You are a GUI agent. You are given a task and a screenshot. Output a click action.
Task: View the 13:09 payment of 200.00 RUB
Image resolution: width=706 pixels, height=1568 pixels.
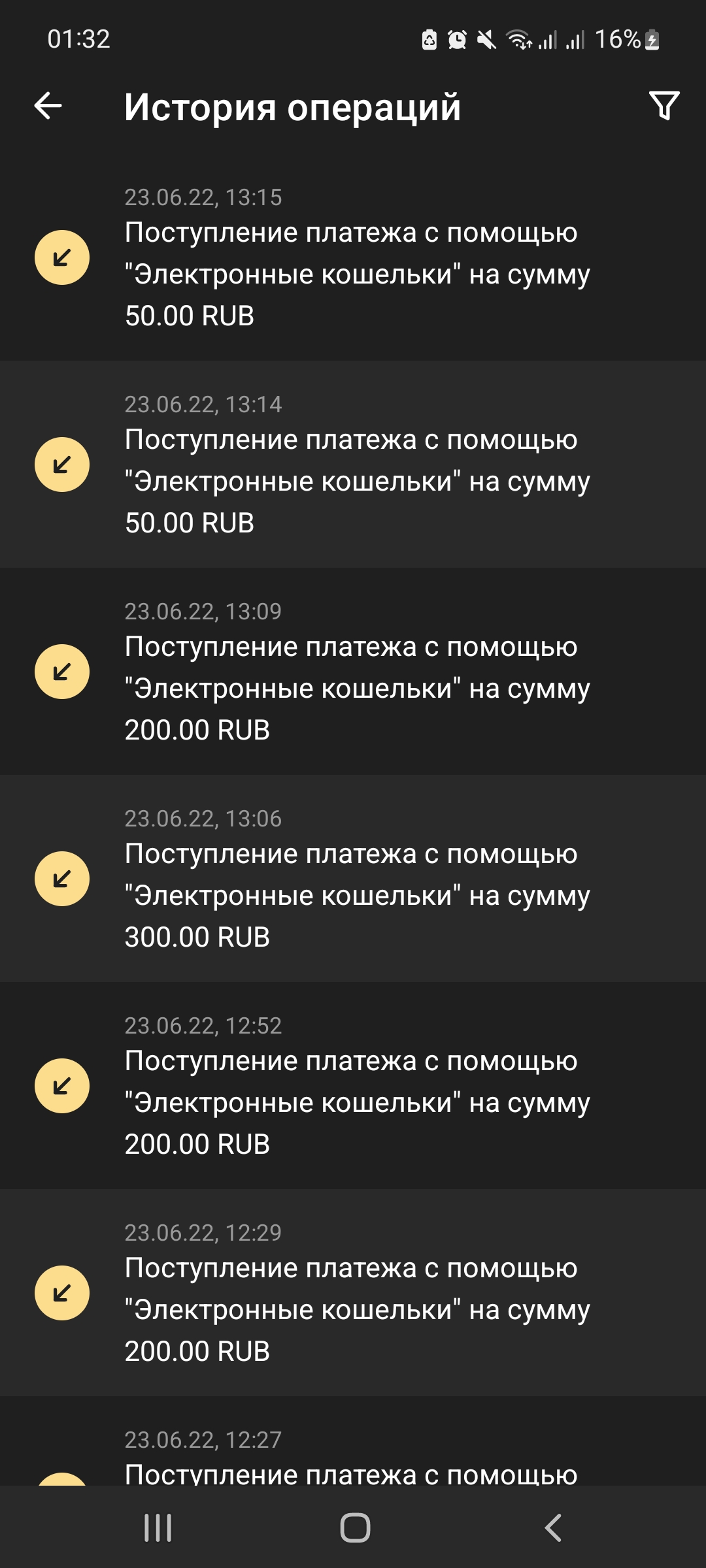point(353,672)
